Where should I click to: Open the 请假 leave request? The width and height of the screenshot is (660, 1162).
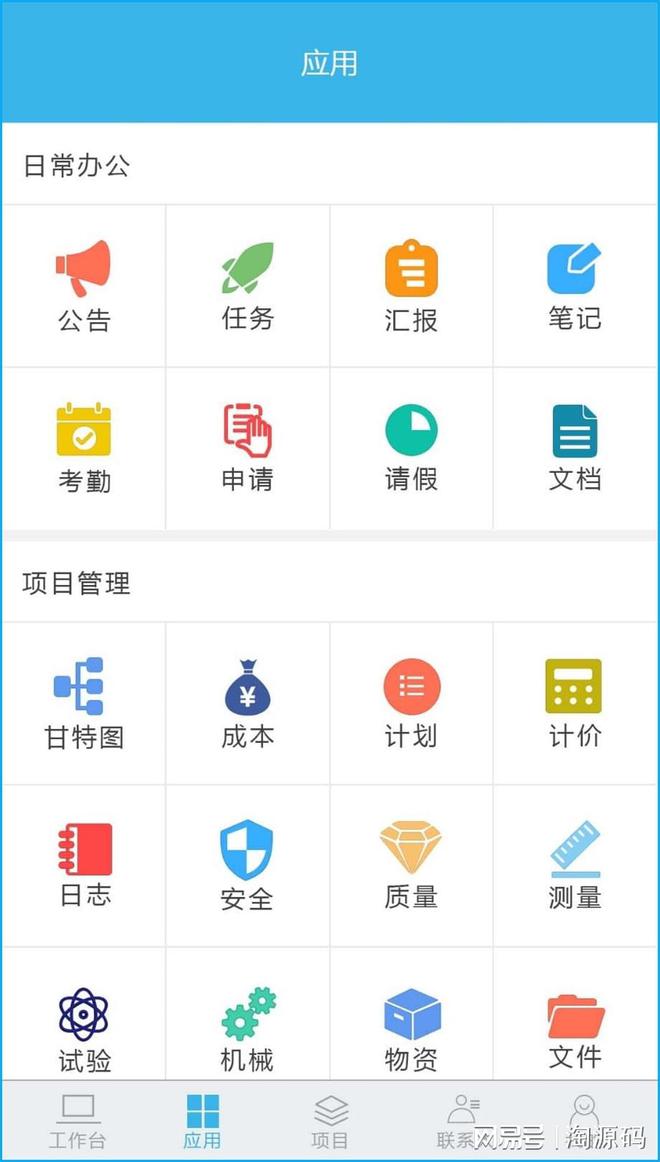coord(411,448)
